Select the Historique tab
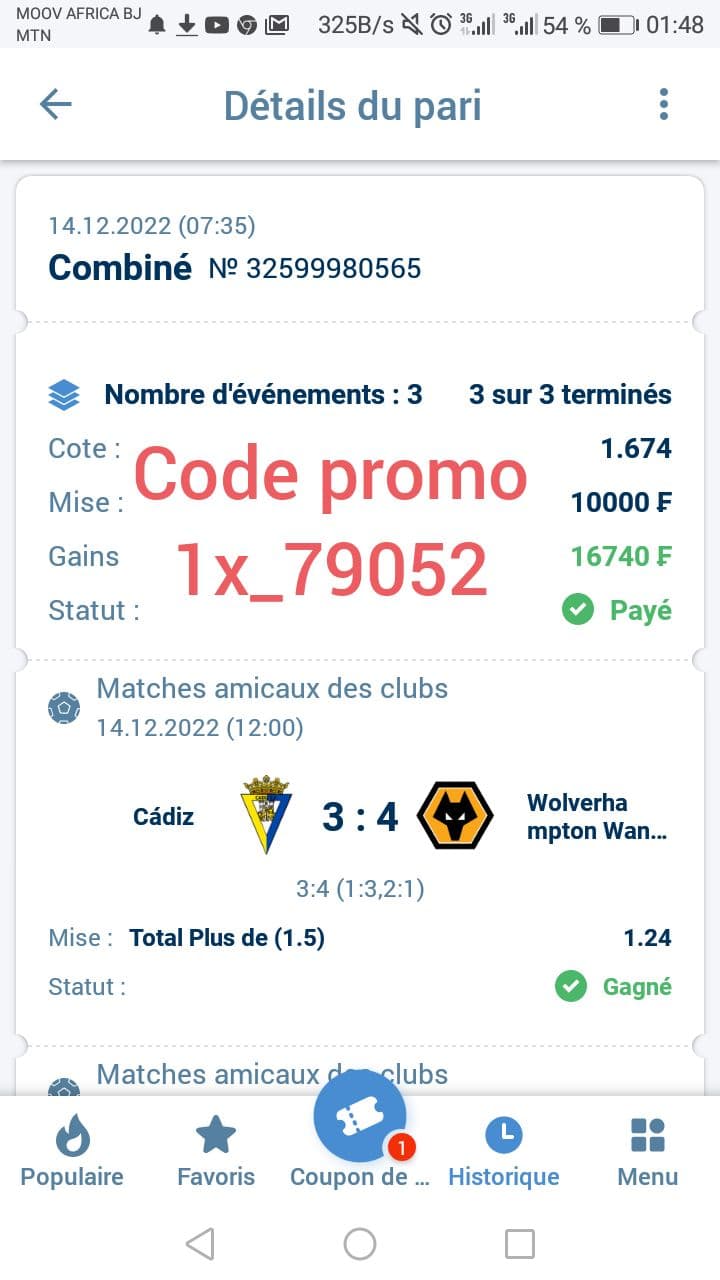This screenshot has width=720, height=1280. tap(504, 1152)
